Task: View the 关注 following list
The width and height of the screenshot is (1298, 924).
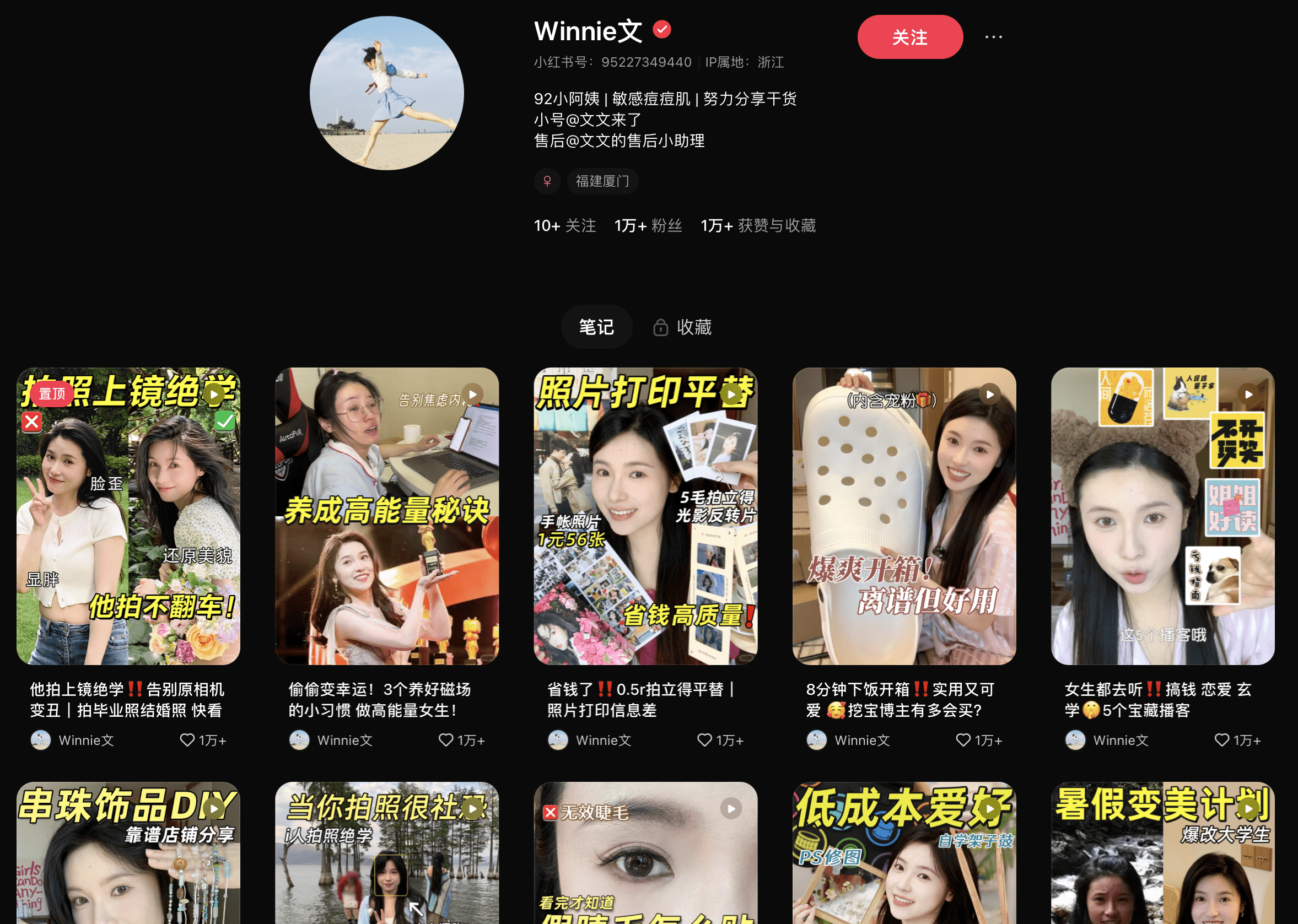Action: click(x=564, y=226)
